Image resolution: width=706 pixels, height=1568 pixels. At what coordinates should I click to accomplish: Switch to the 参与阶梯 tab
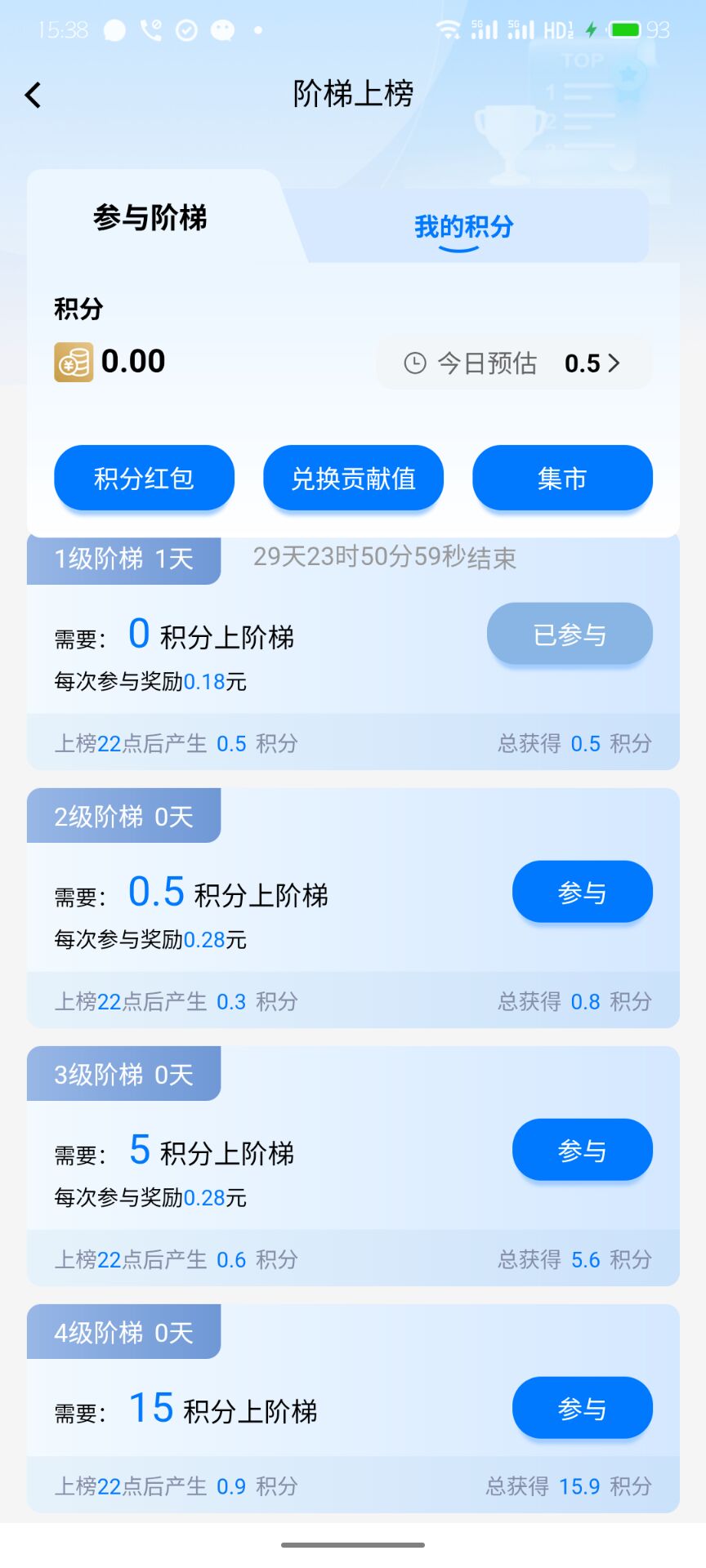click(150, 218)
